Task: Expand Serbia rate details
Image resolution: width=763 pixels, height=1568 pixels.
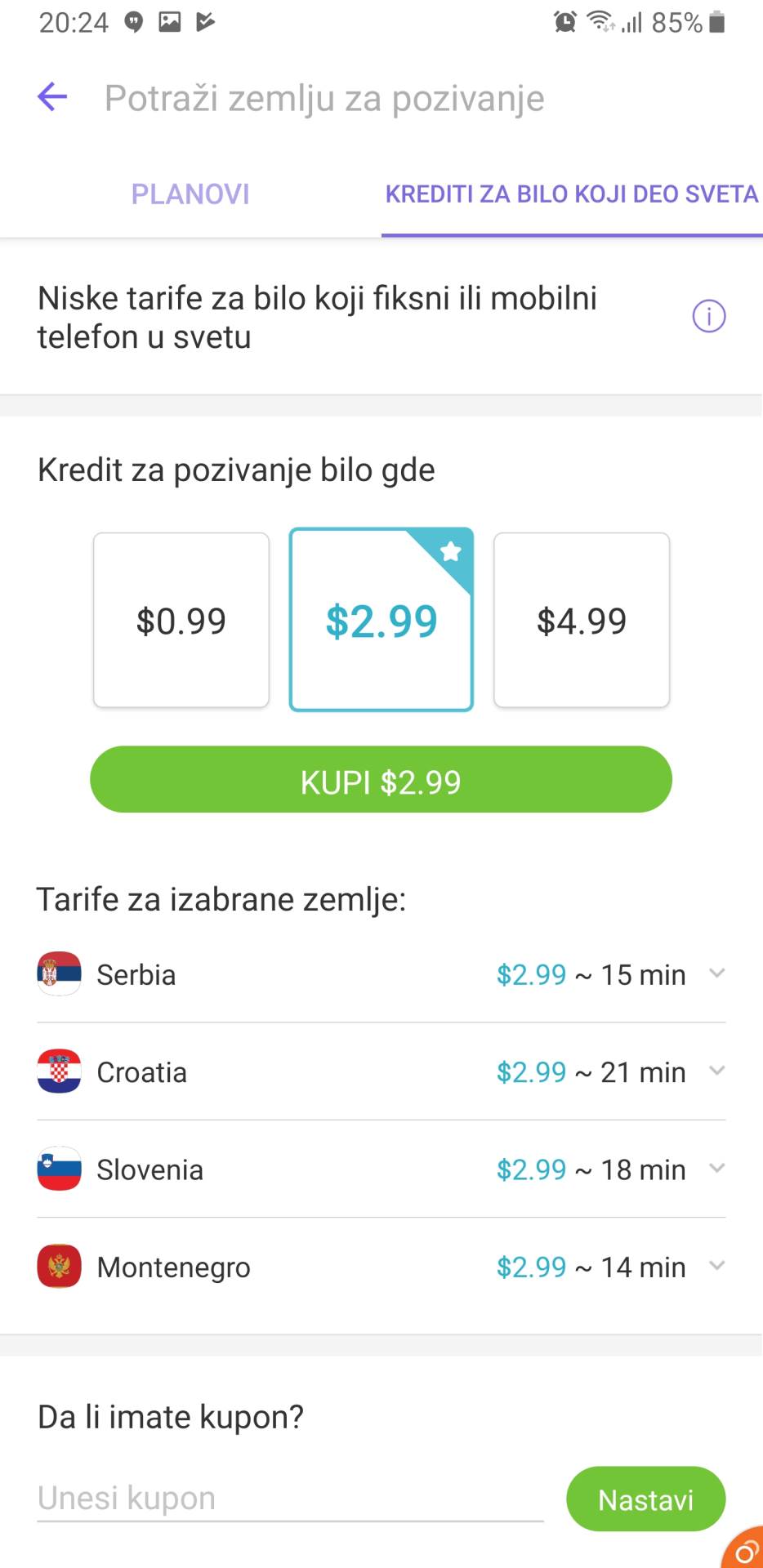Action: tap(717, 973)
